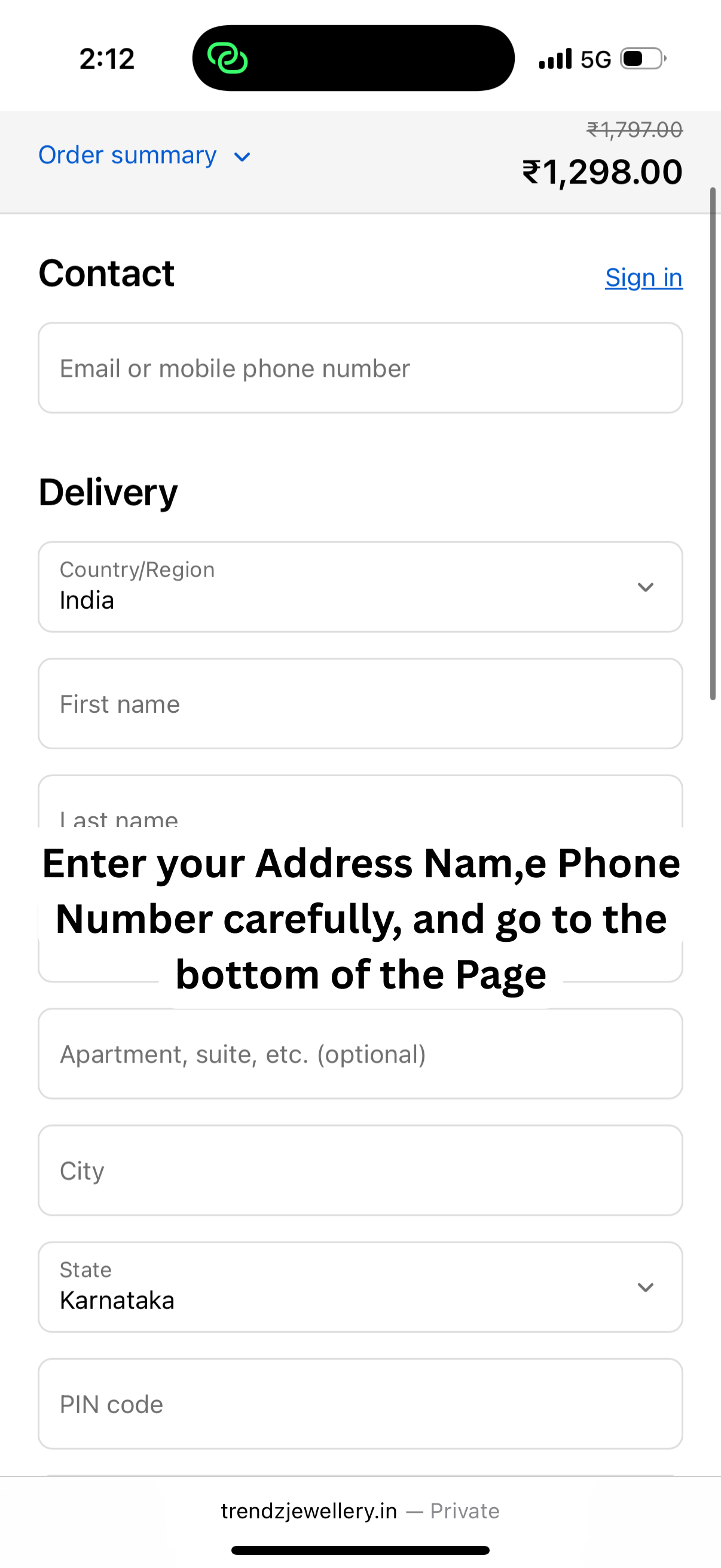Image resolution: width=721 pixels, height=1568 pixels.
Task: Change the State from Karnataka
Action: click(x=360, y=1287)
